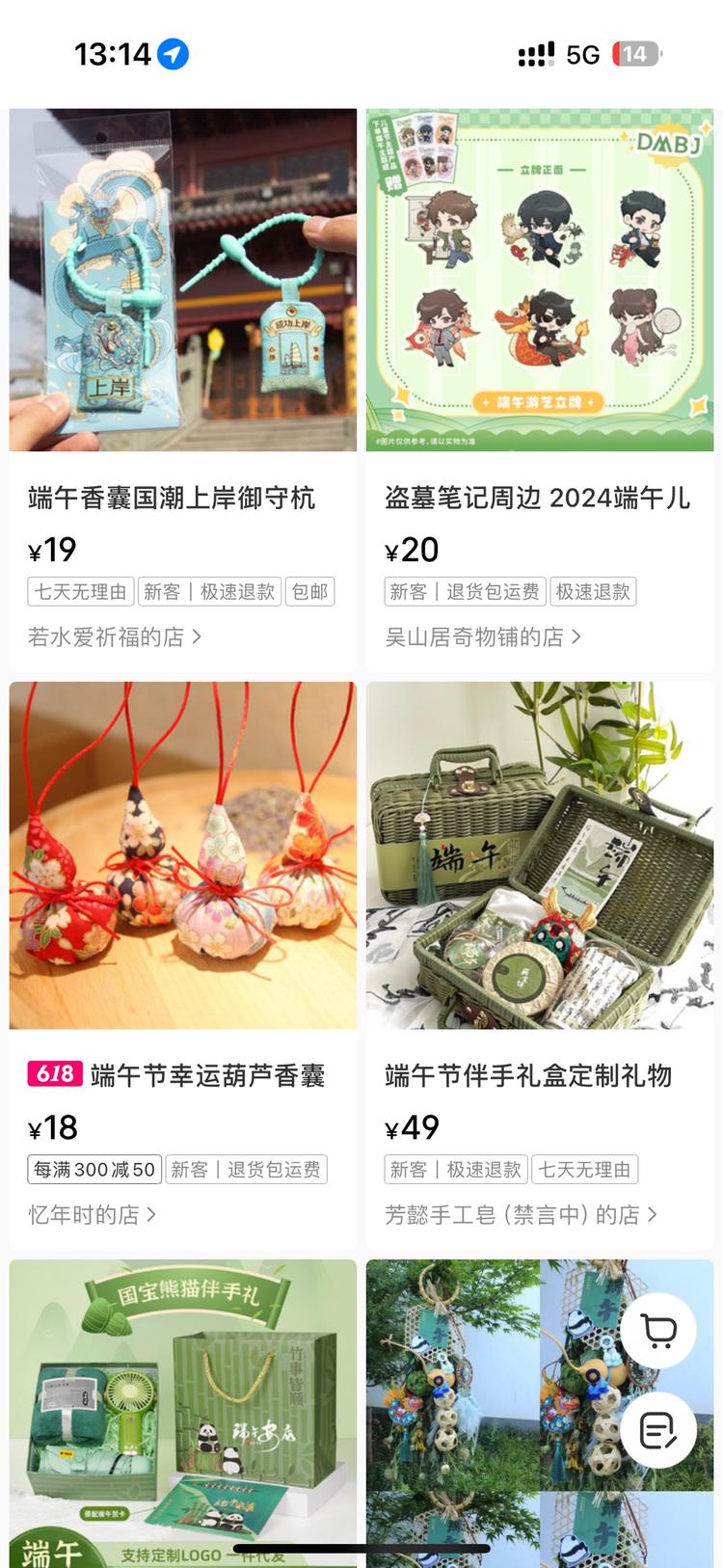
Task: Tap the battery indicator showing 14
Action: pos(636,53)
